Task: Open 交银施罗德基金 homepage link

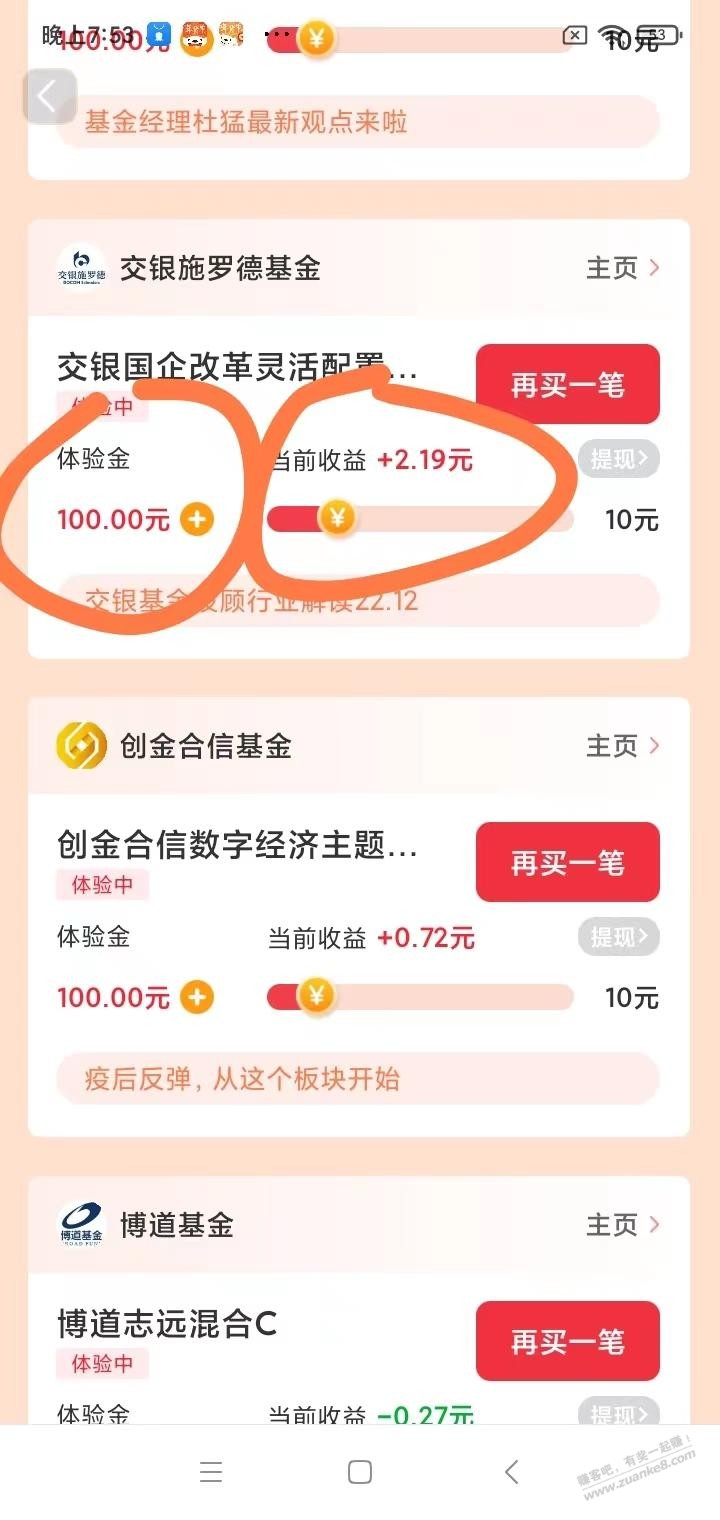Action: (x=622, y=268)
